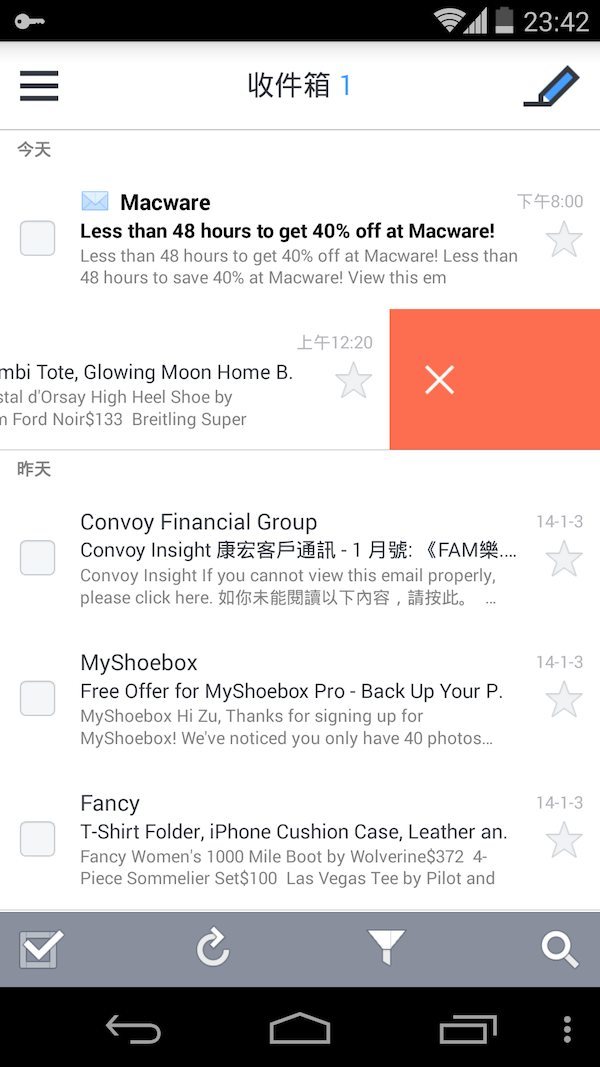Refresh the inbox

(x=213, y=948)
